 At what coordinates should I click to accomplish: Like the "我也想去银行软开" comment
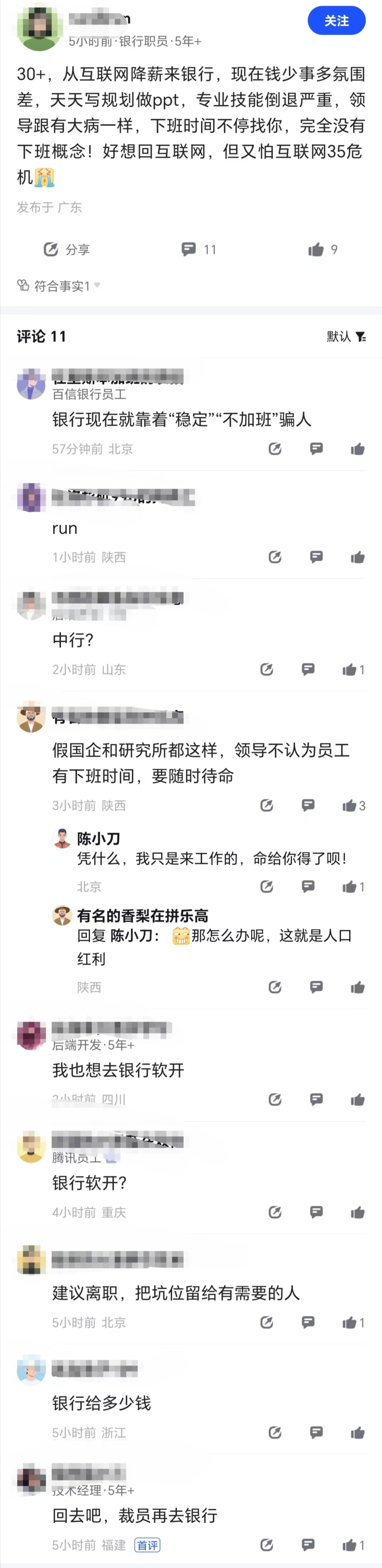tap(358, 1099)
